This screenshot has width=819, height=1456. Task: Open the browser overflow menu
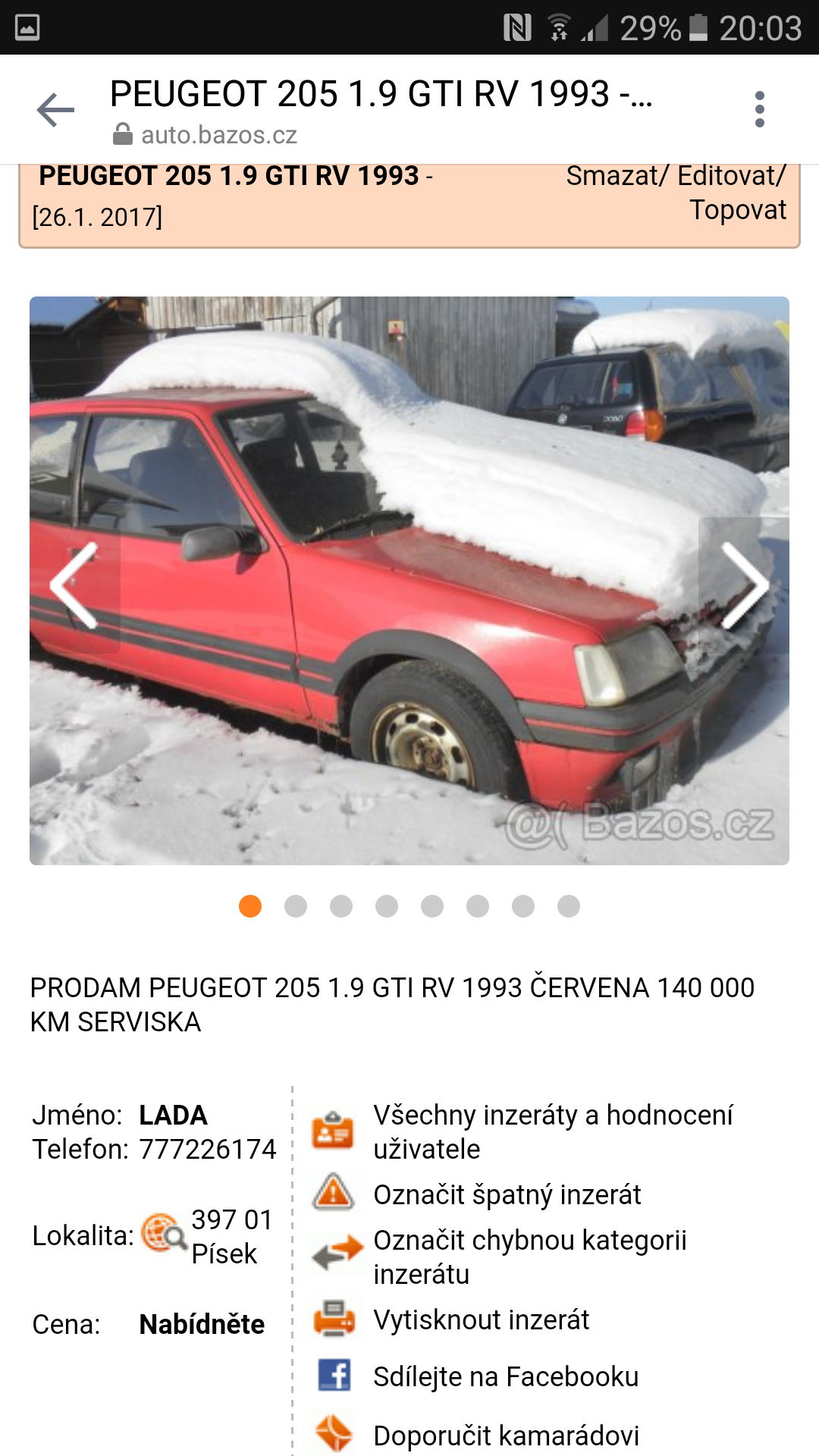[759, 110]
